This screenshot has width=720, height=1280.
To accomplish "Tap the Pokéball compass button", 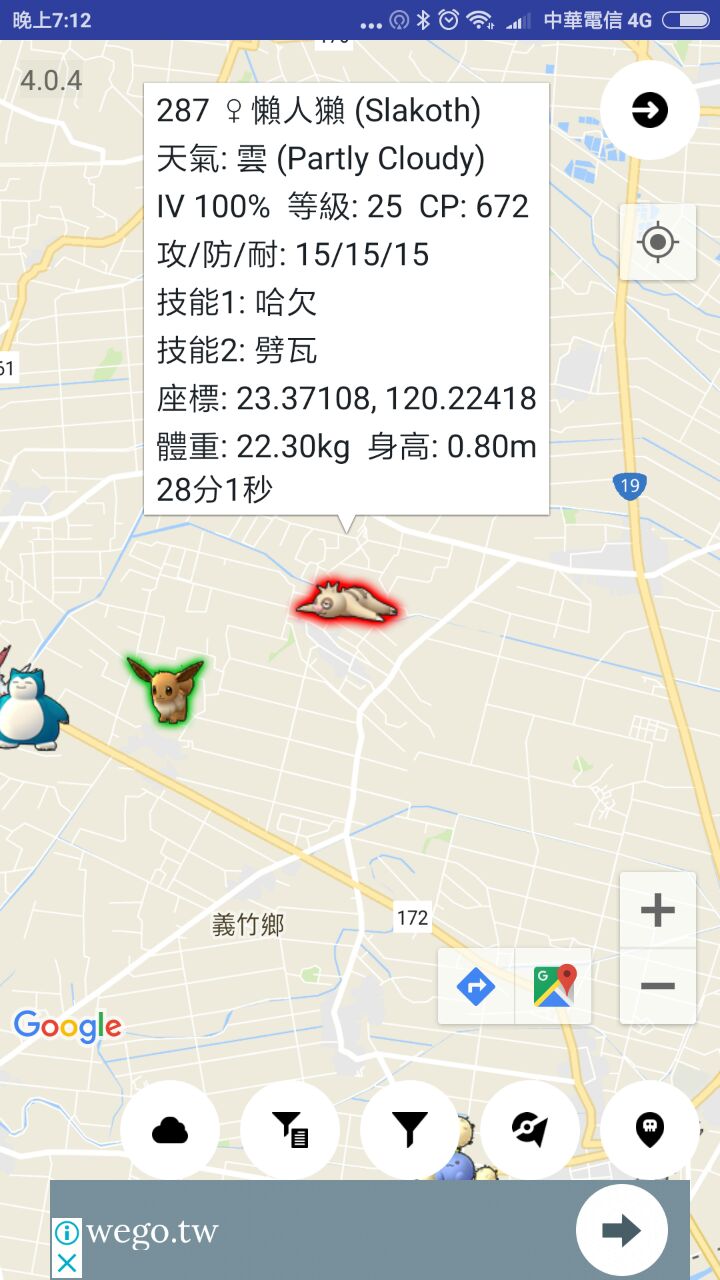I will 530,1130.
